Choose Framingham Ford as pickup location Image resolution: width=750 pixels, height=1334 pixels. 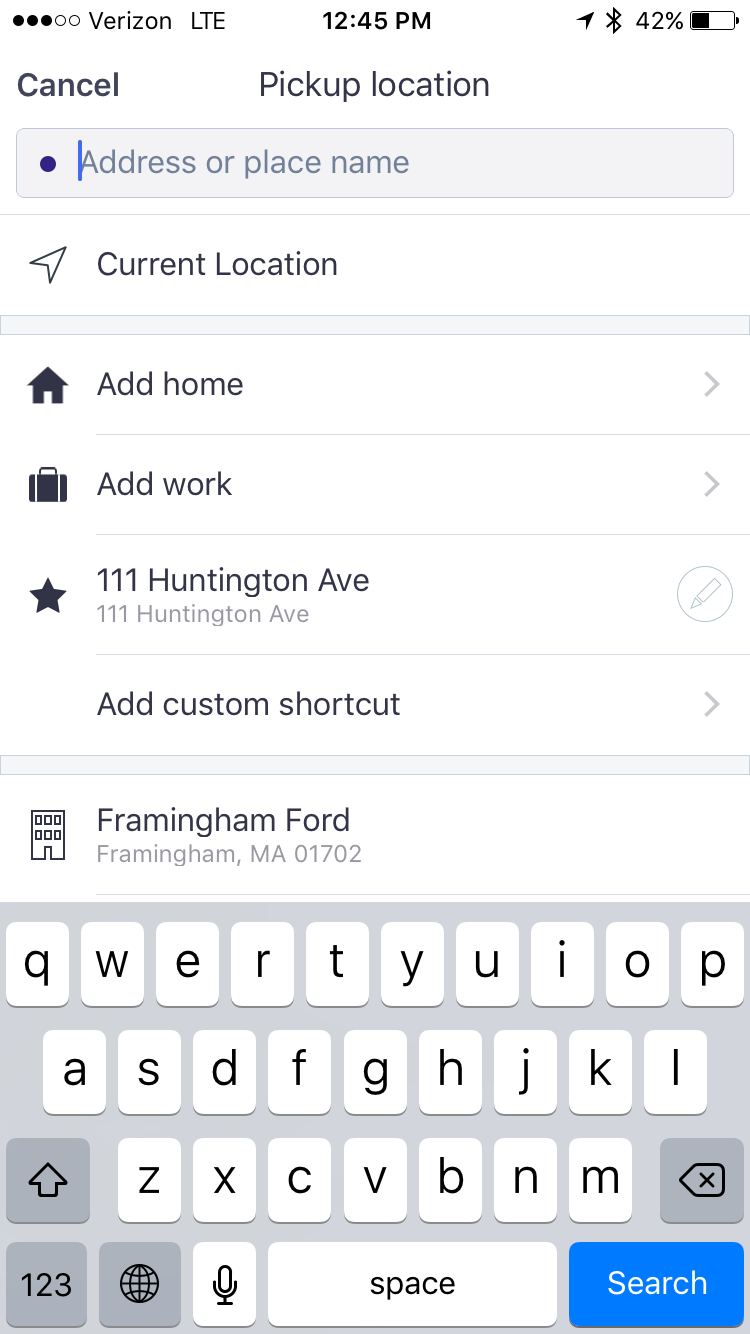(x=300, y=835)
